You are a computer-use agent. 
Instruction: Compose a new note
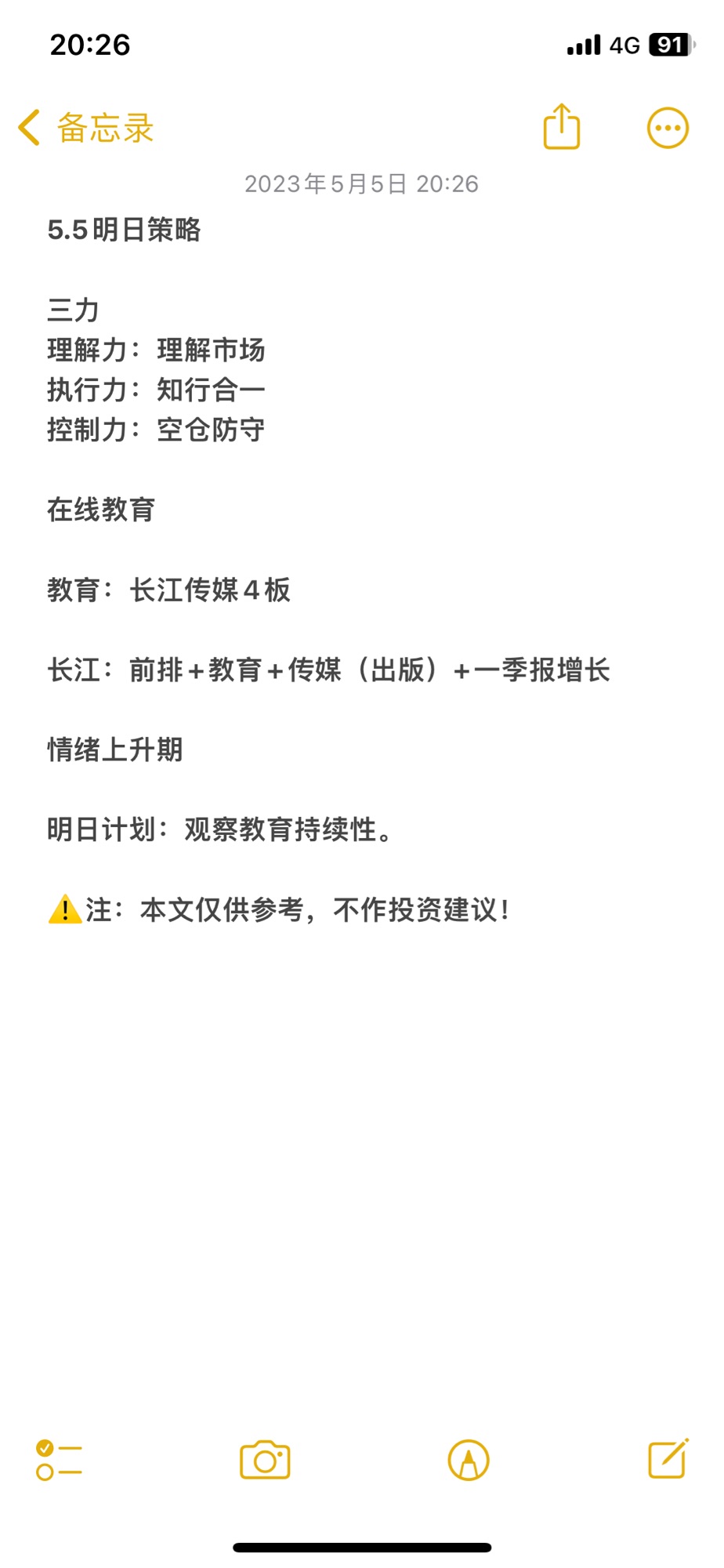[668, 1458]
